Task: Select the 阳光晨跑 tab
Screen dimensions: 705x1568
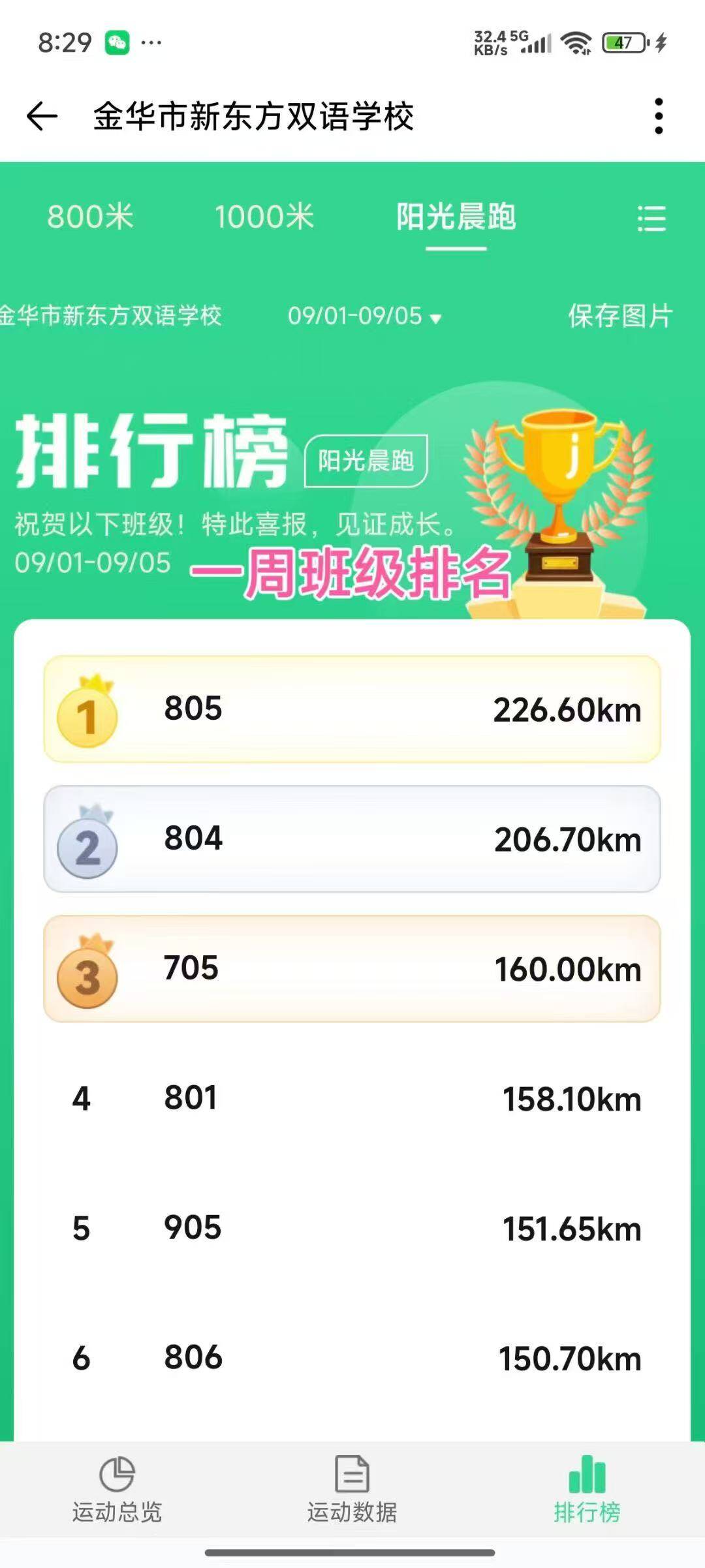Action: (x=456, y=217)
